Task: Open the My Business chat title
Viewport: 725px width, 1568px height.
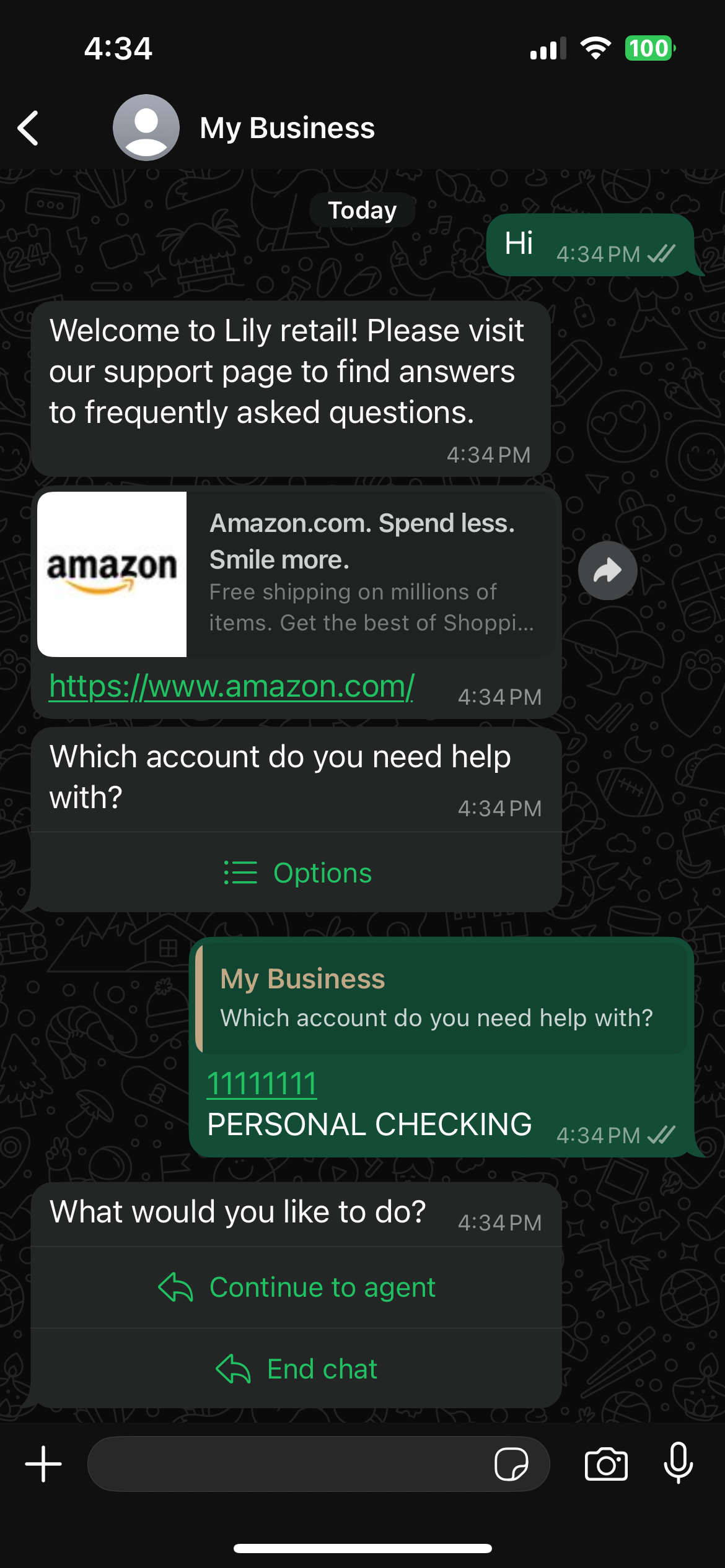Action: click(288, 128)
